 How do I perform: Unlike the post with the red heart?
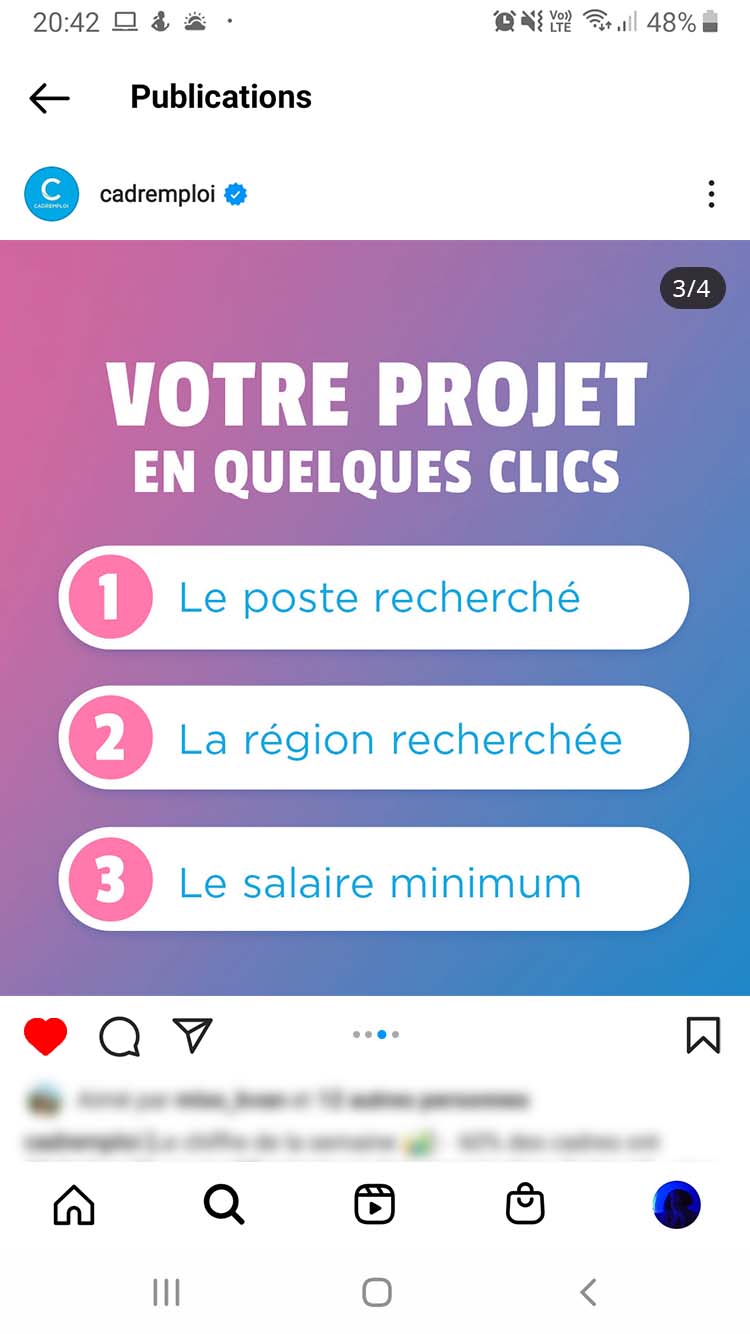click(x=46, y=1037)
